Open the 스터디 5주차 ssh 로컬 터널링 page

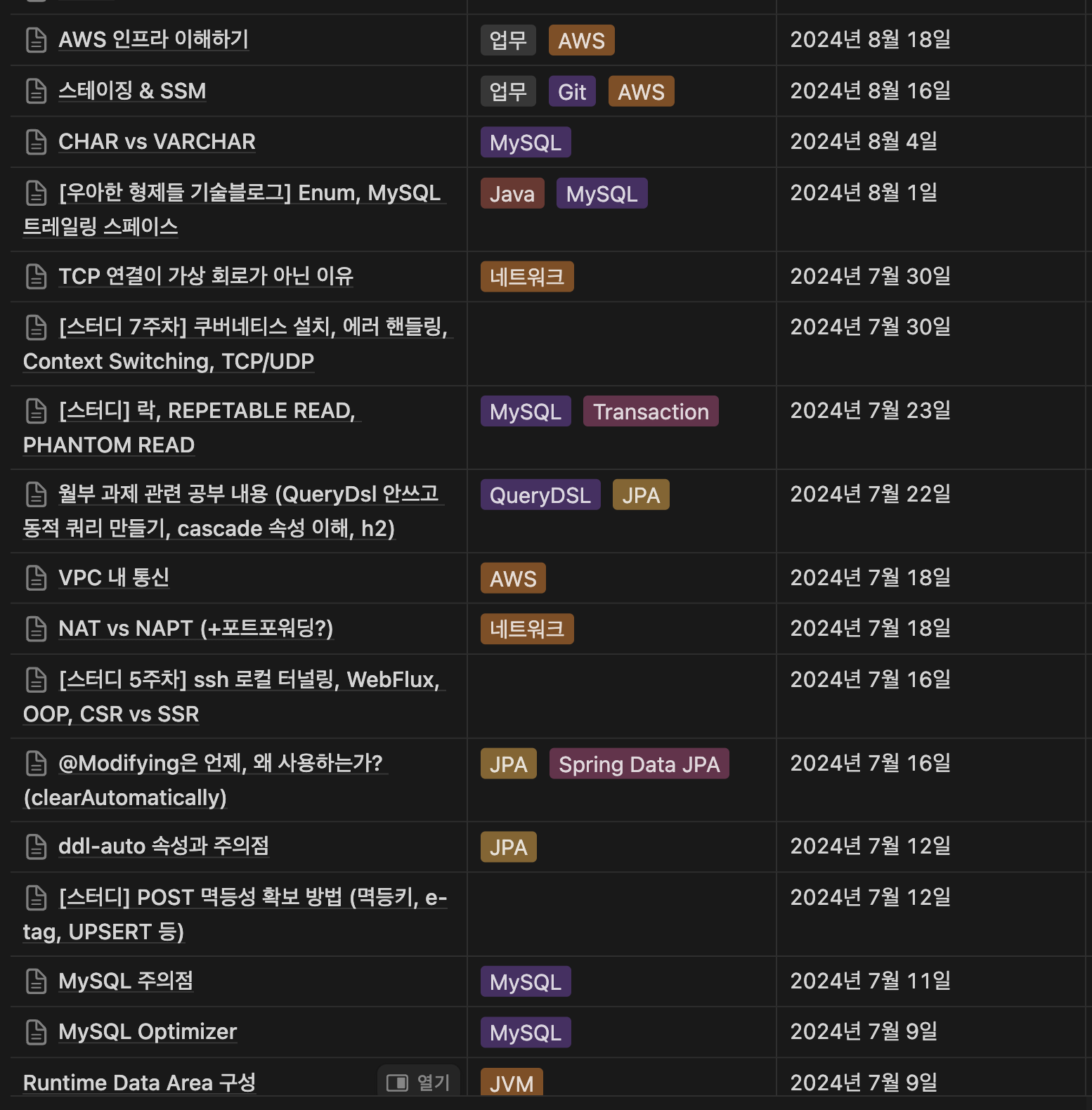tap(249, 680)
